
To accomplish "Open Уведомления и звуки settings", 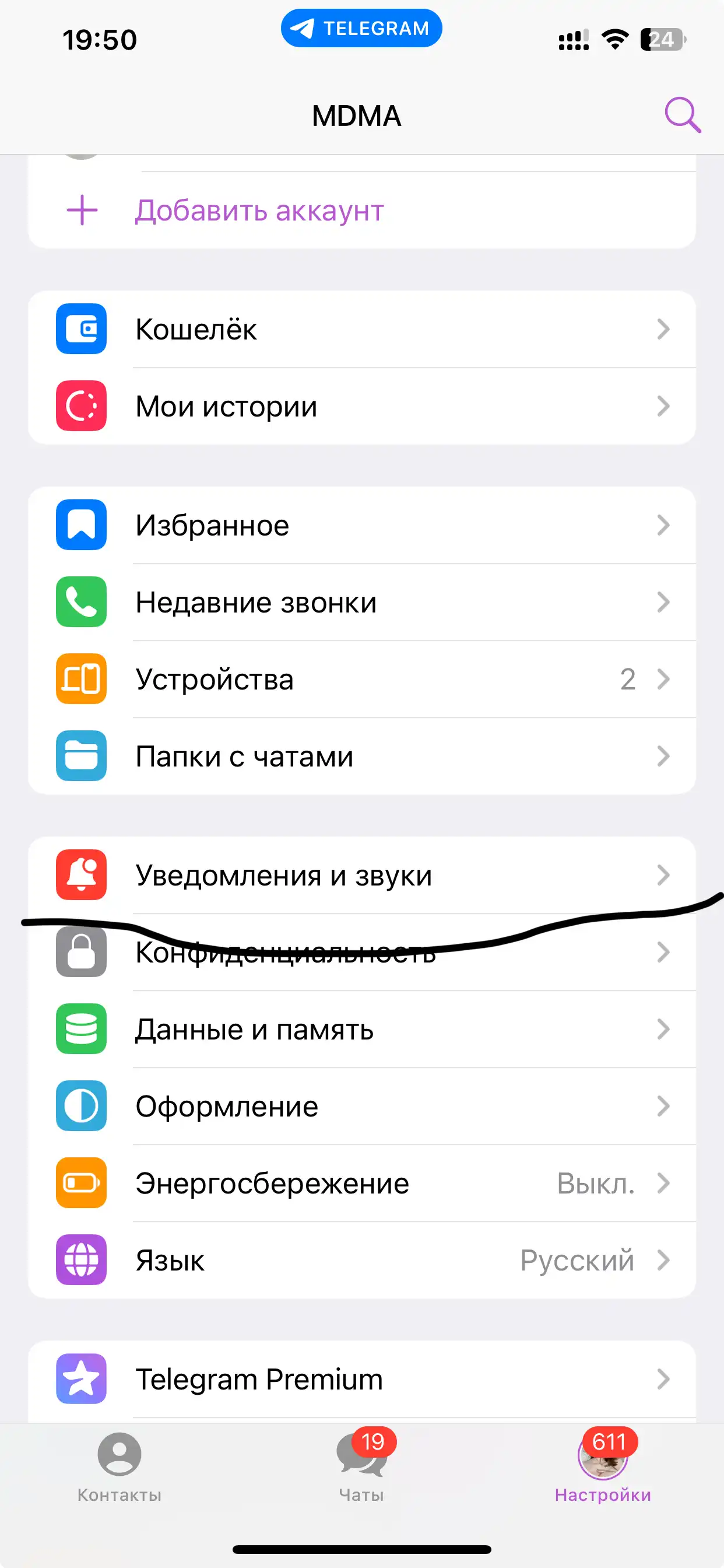I will click(362, 874).
